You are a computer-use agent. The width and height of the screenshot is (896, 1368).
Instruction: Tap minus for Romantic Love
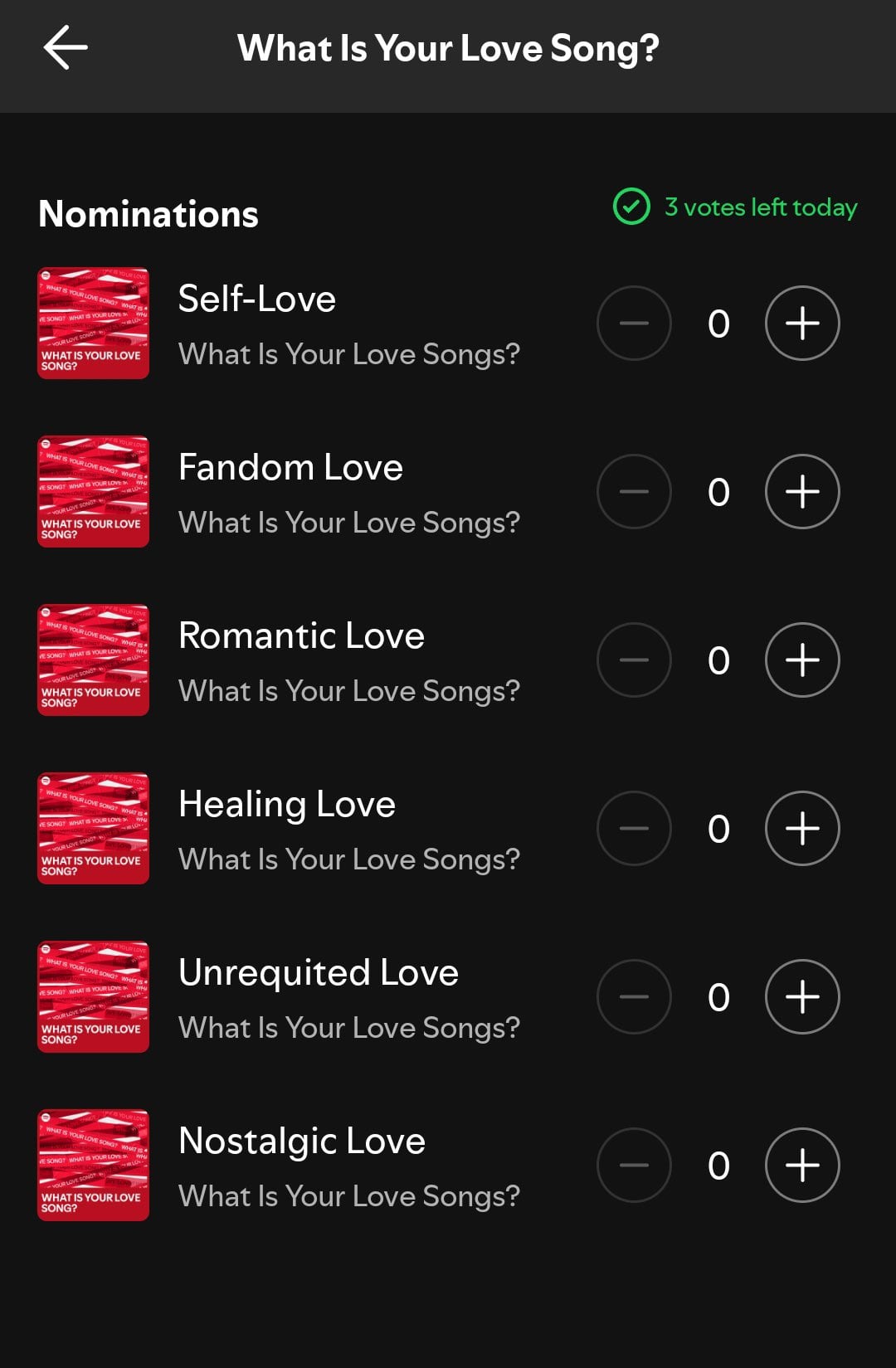[634, 660]
